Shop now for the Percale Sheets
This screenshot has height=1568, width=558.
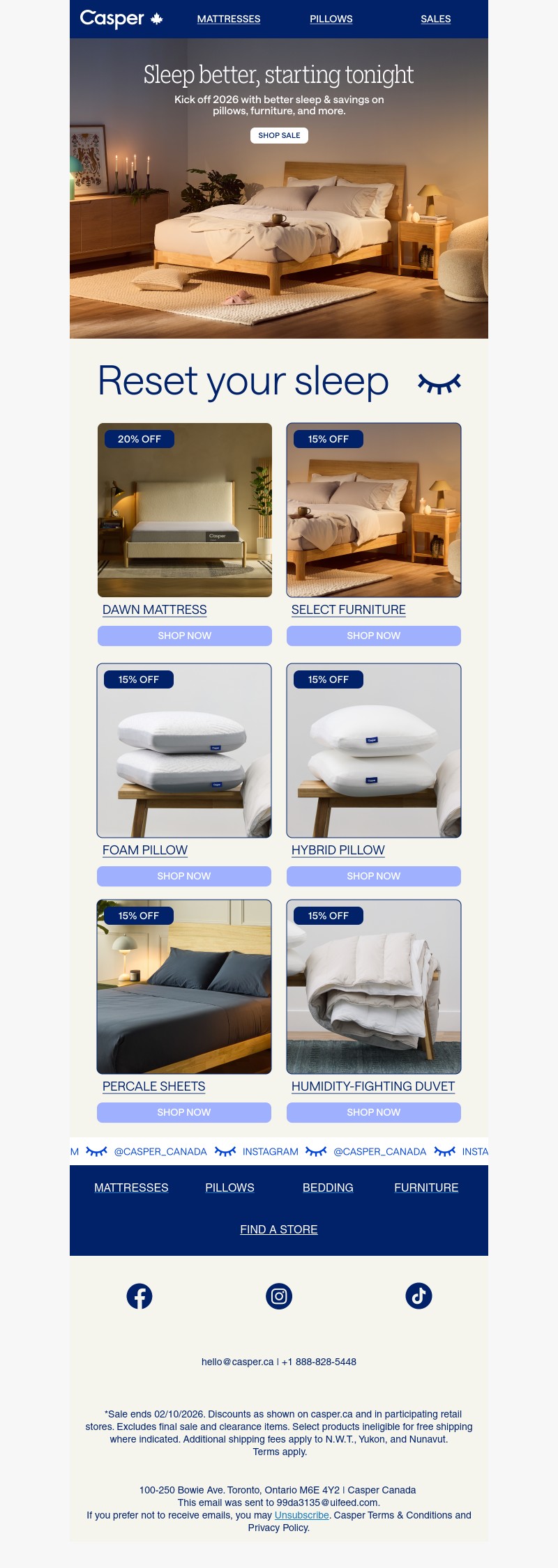[184, 1112]
